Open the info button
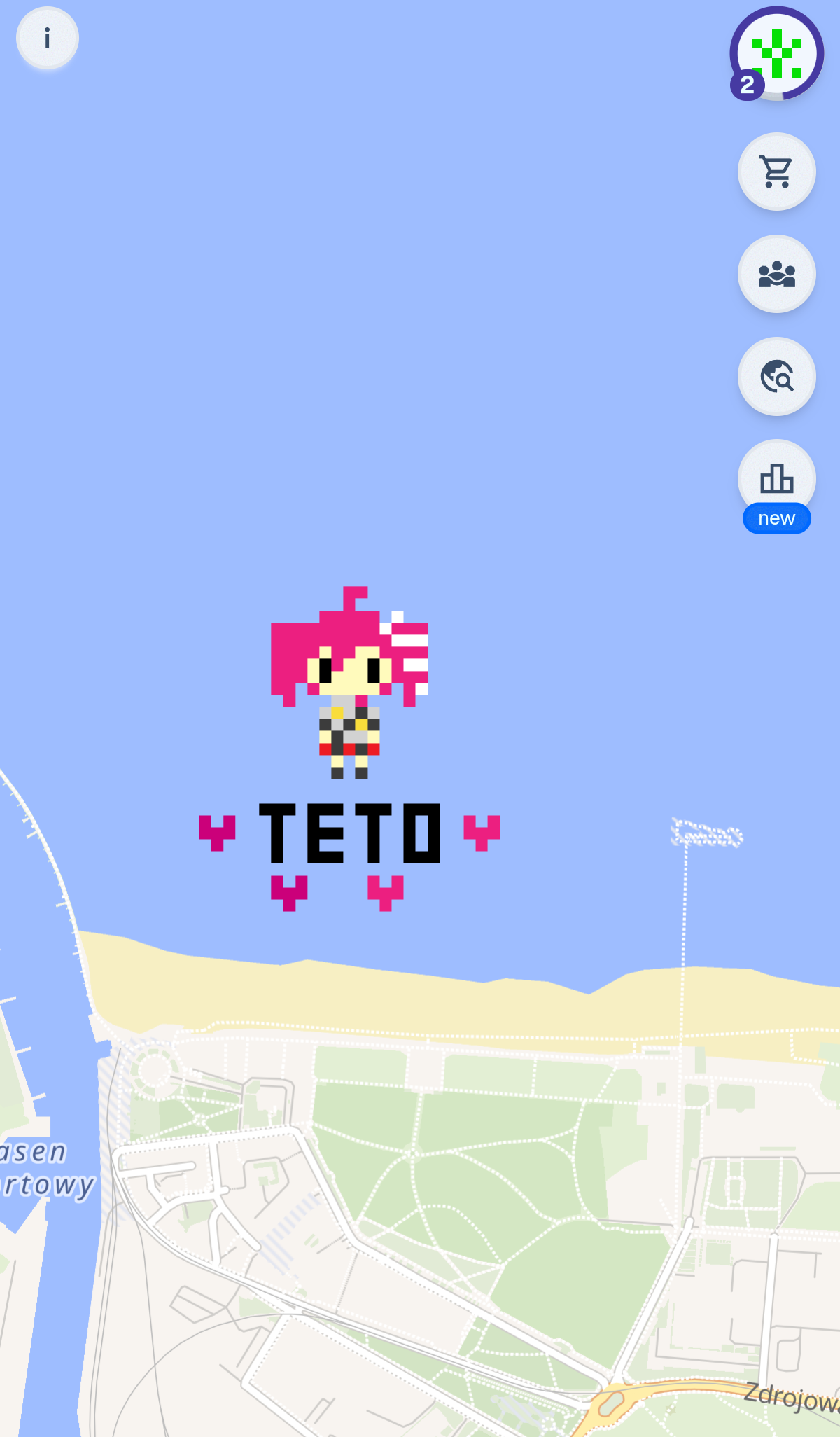This screenshot has height=1437, width=840. [x=47, y=39]
